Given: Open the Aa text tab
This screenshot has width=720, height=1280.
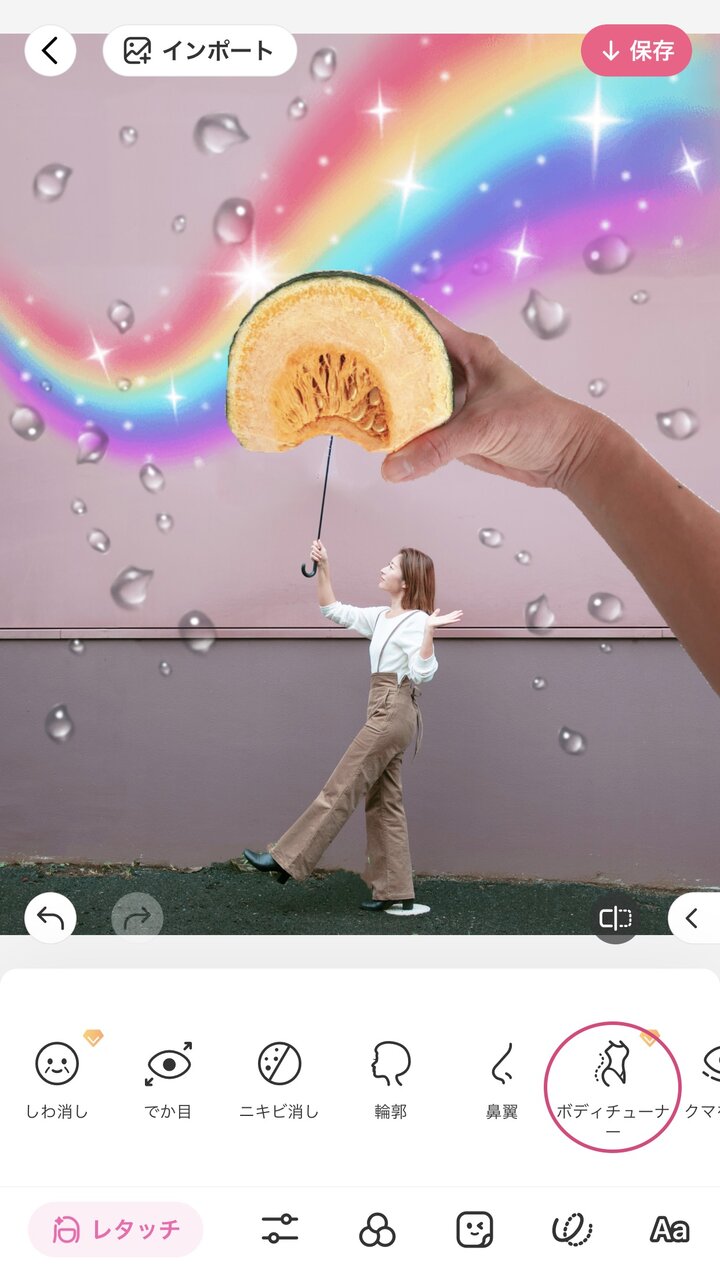Looking at the screenshot, I should (x=669, y=1229).
